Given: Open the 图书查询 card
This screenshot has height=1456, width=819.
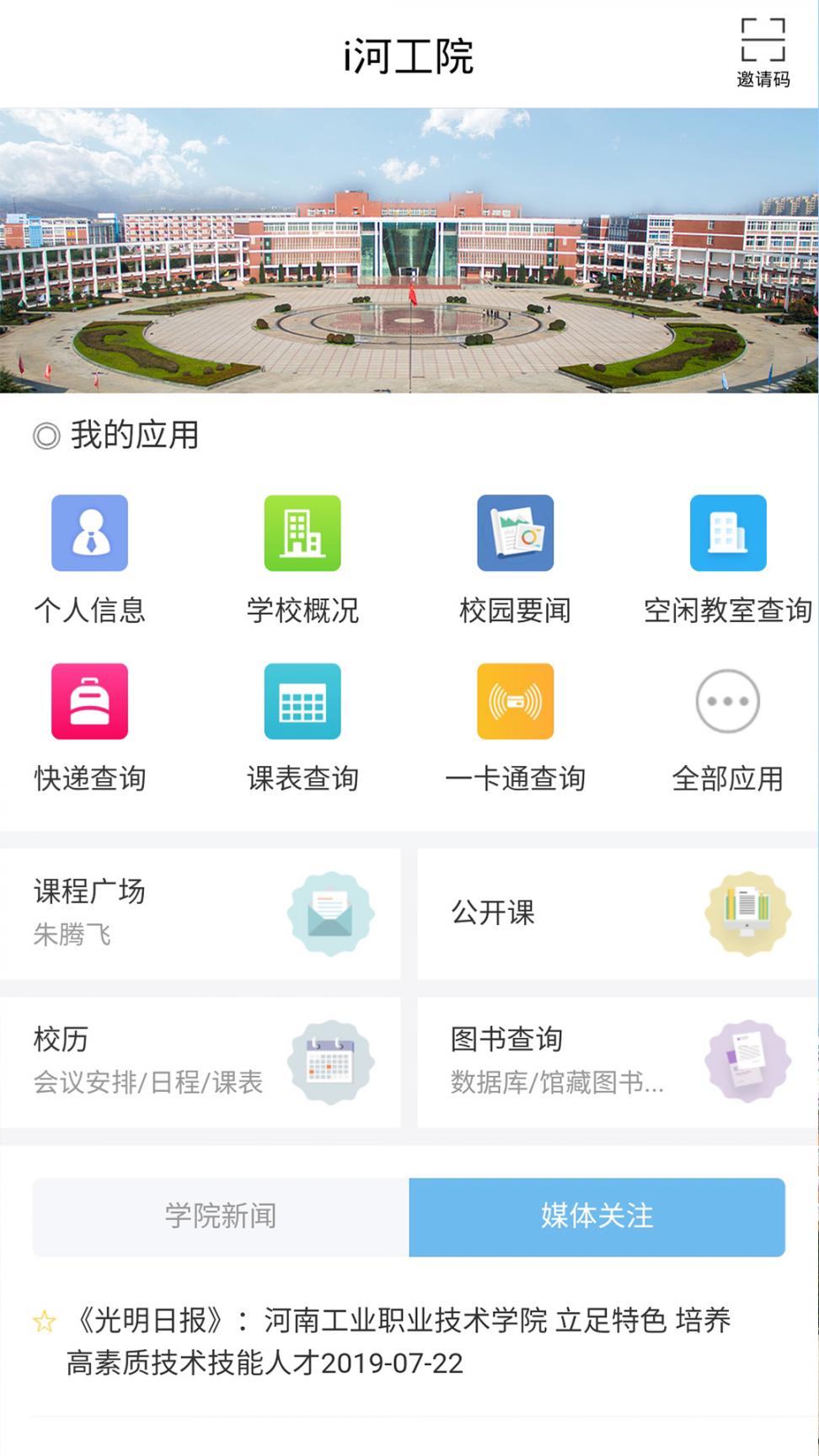Looking at the screenshot, I should (x=618, y=1062).
